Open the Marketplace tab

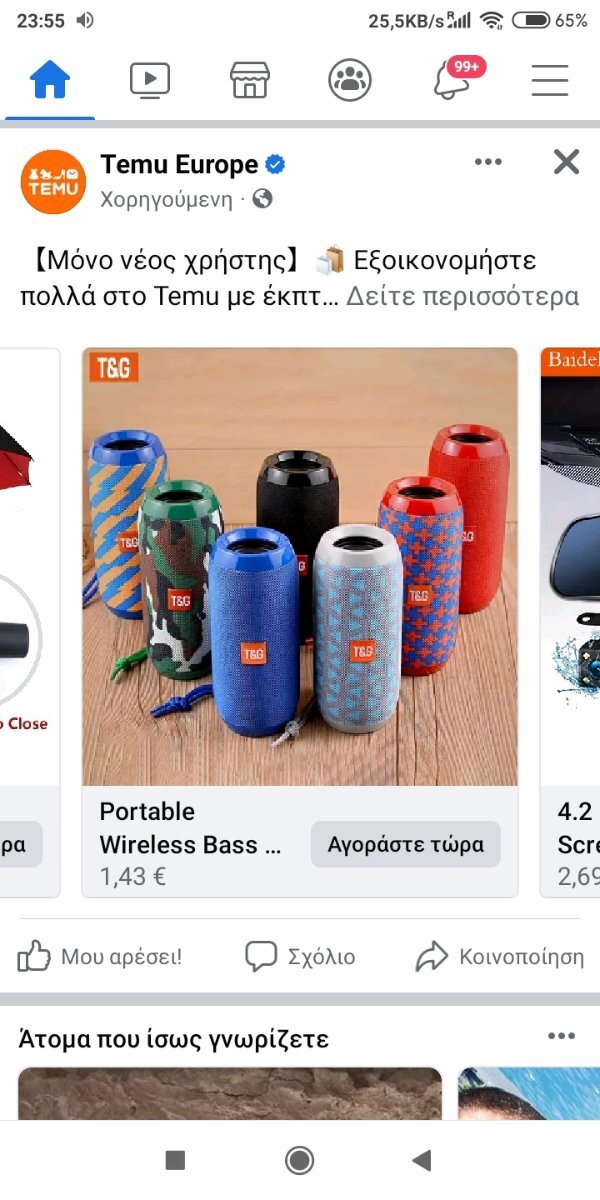pyautogui.click(x=250, y=80)
